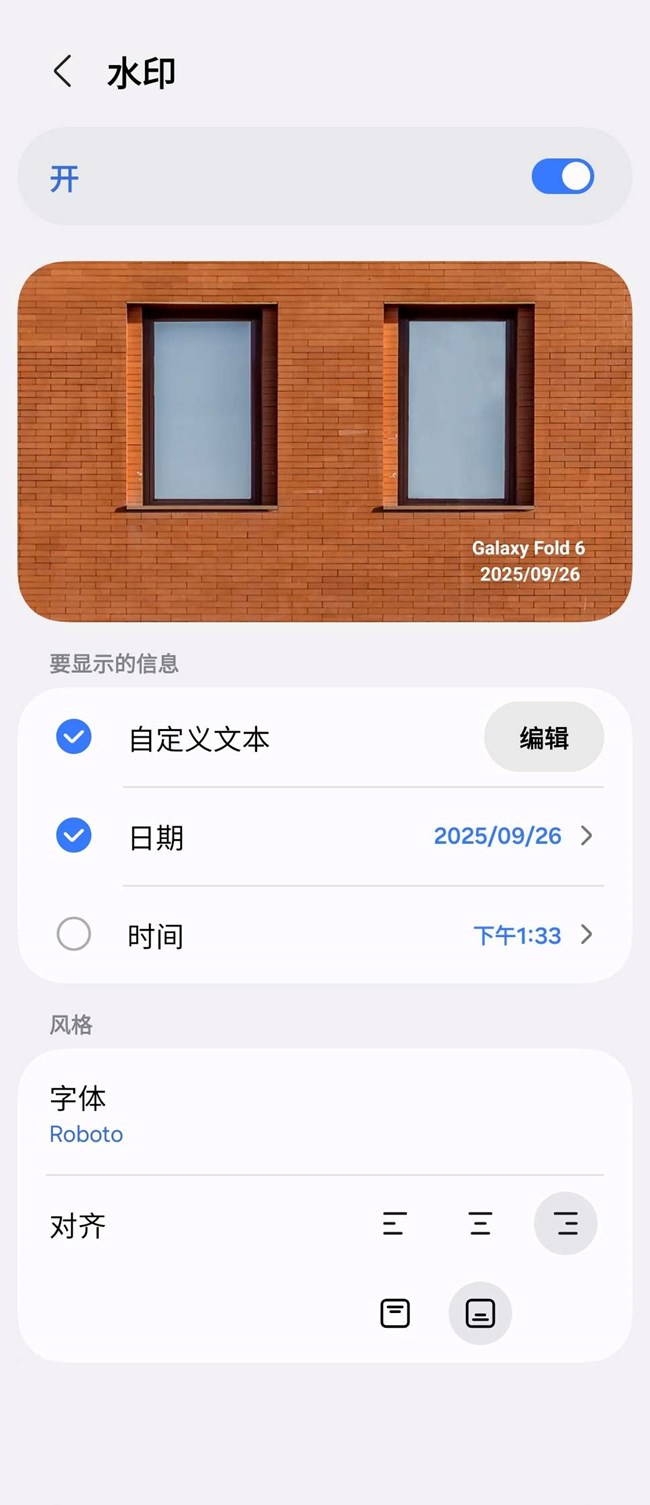
Task: Uncheck the 自定义文本 checkbox
Action: [74, 738]
